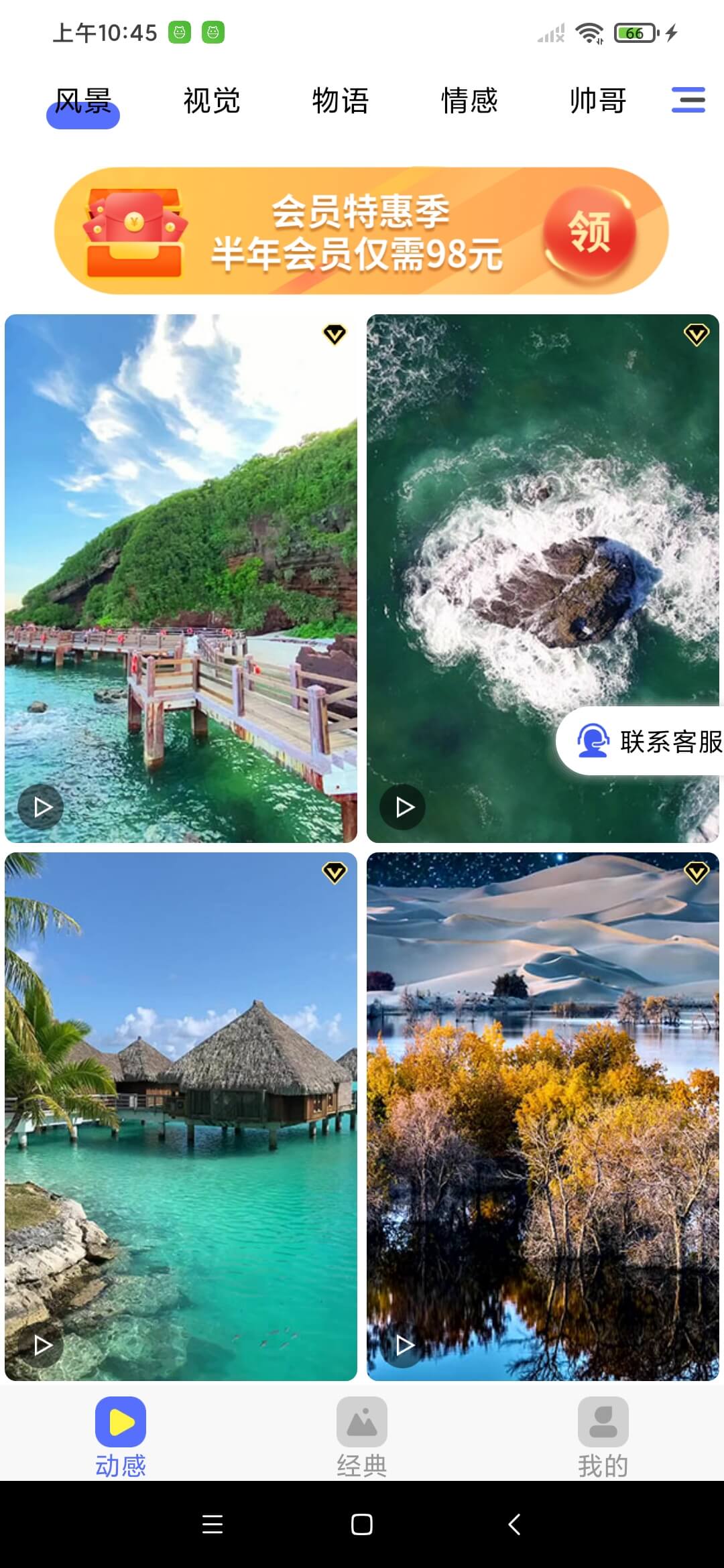This screenshot has height=1568, width=724.
Task: Tap the 联系客服 customer service icon
Action: click(594, 742)
